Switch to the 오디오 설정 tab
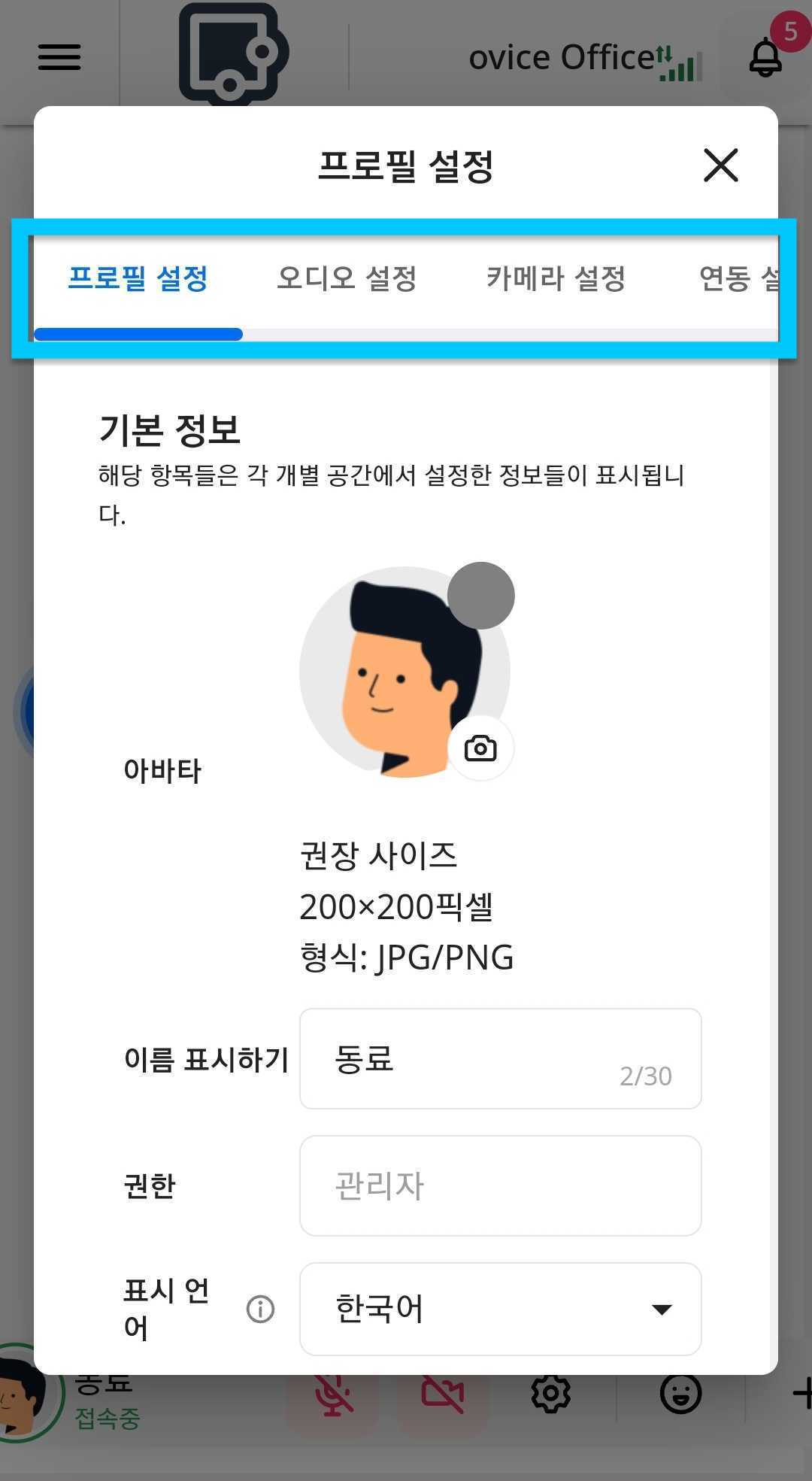Viewport: 812px width, 1481px height. pyautogui.click(x=347, y=279)
